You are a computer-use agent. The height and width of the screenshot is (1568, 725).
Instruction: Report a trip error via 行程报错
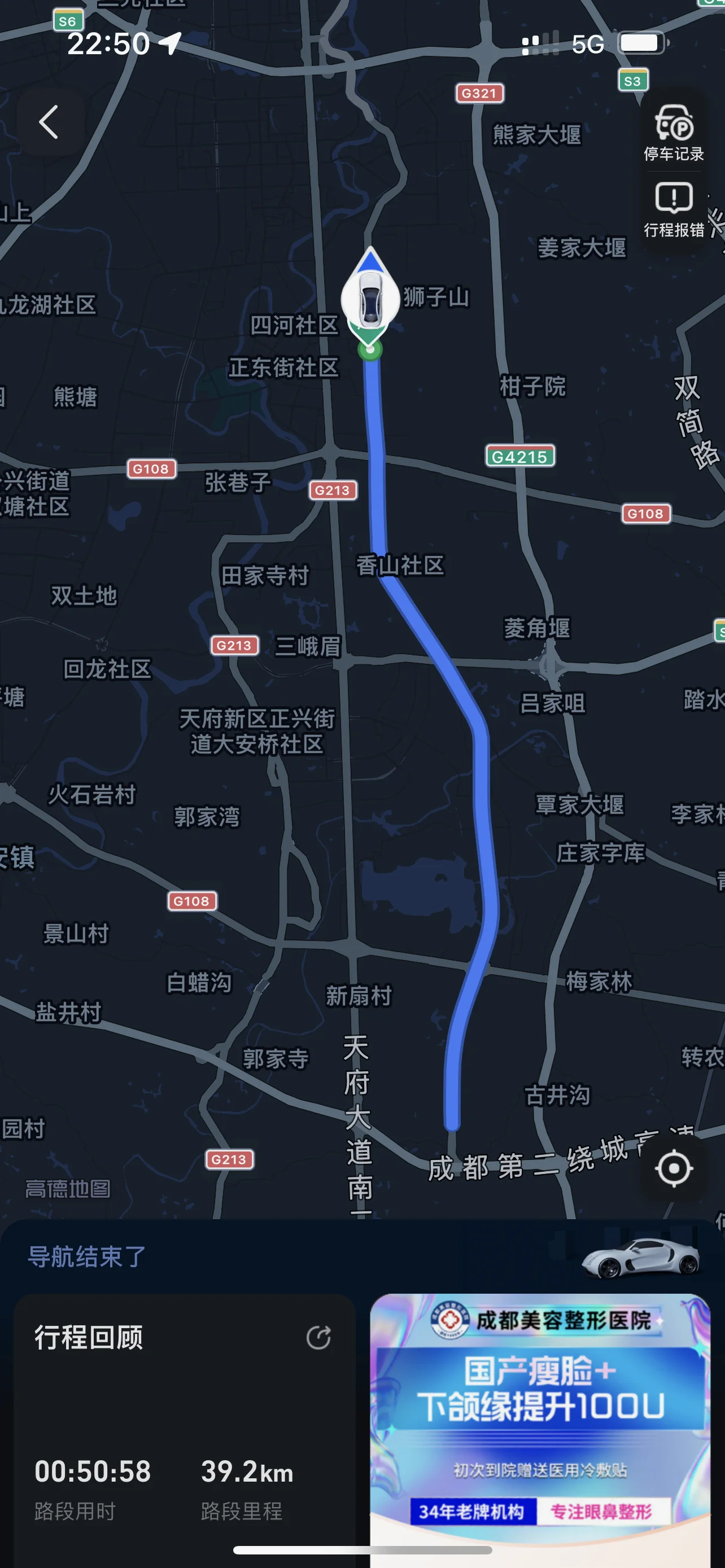(x=674, y=209)
